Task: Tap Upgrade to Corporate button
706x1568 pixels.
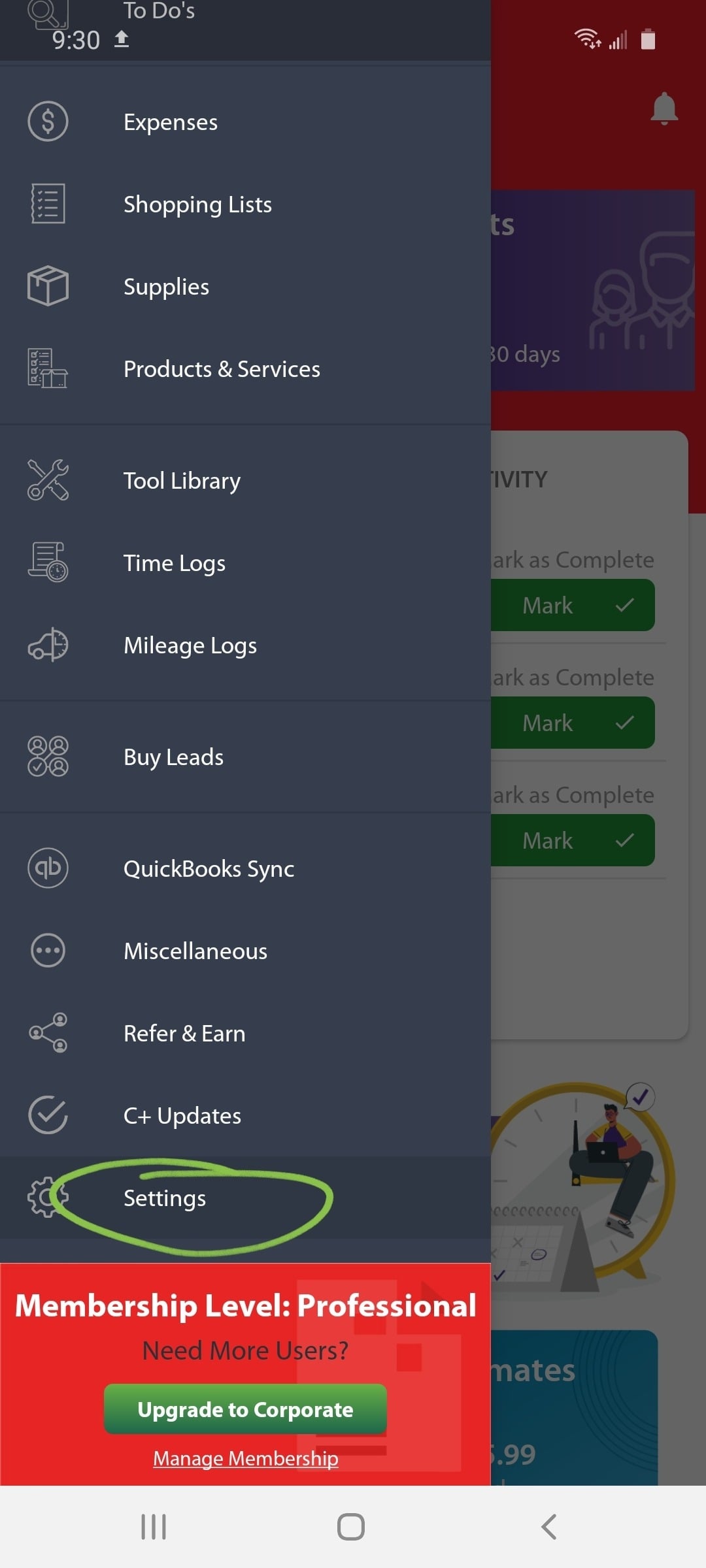Action: coord(245,1409)
